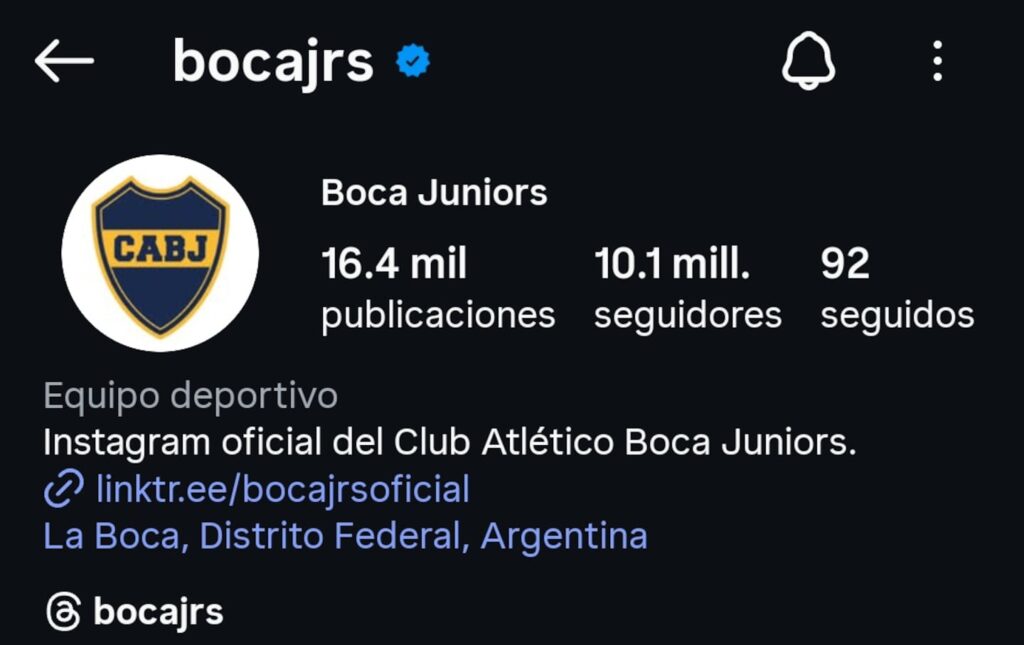Open the notifications bell for bocajrs

coord(808,62)
